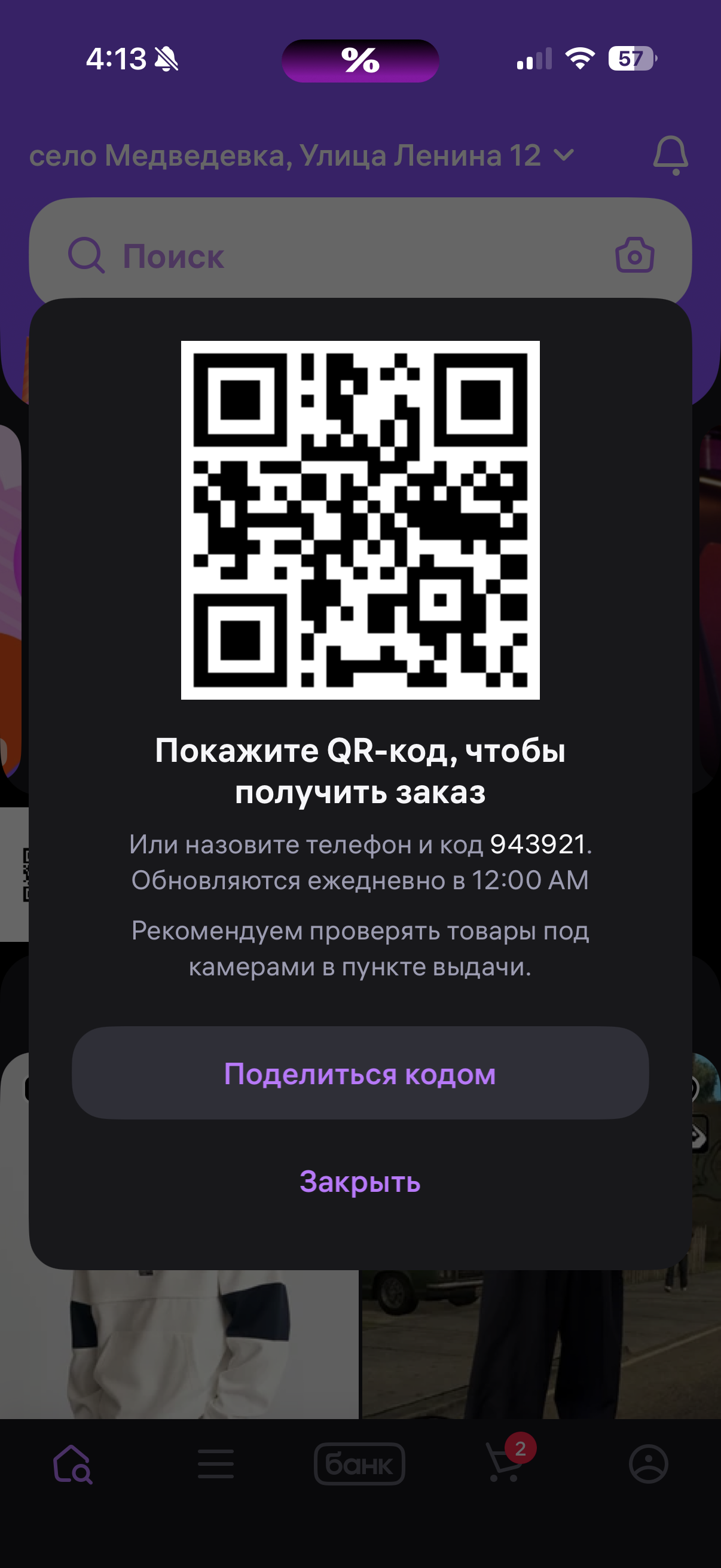Screen dimensions: 721x1568
Task: Close the QR-code dialog with Закрыть
Action: pos(360,1182)
